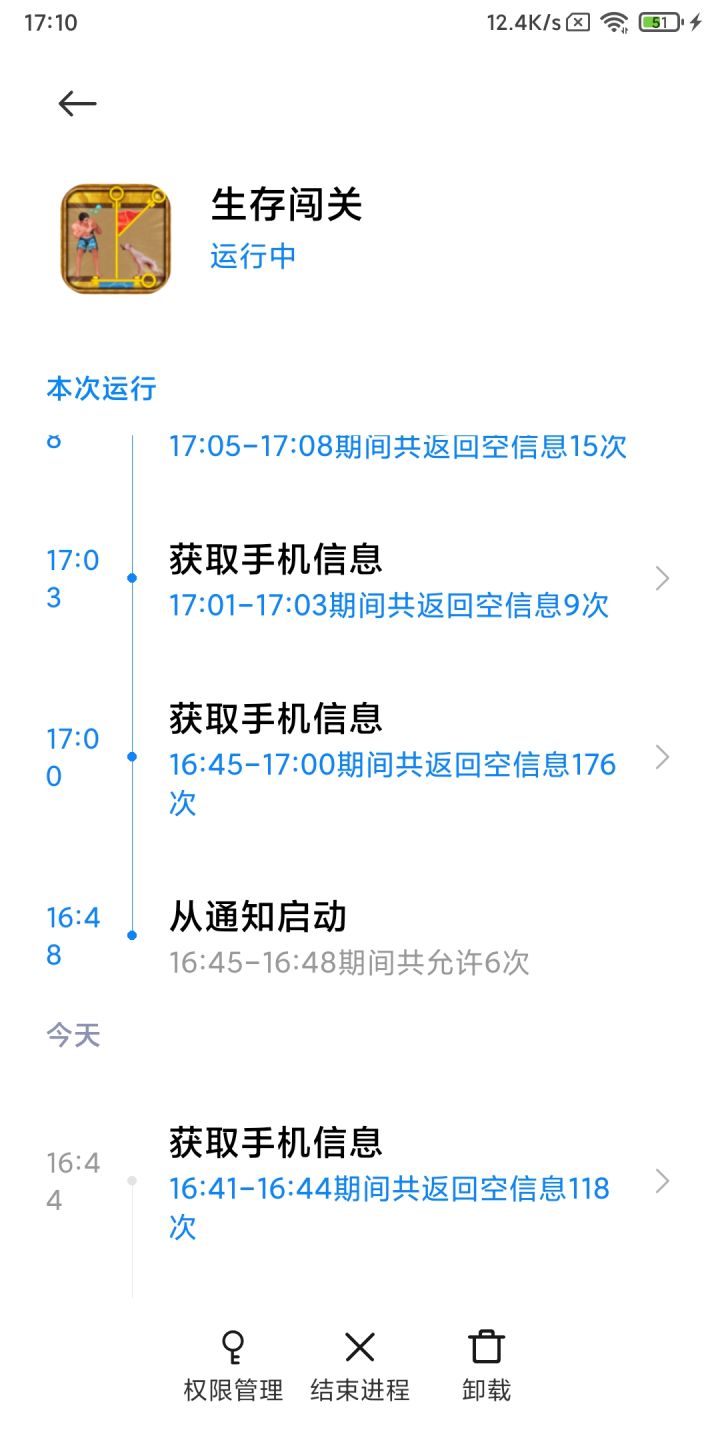Image resolution: width=720 pixels, height=1440 pixels.
Task: Open the 17:01-17:03 获取手机信息 record
Action: point(400,580)
